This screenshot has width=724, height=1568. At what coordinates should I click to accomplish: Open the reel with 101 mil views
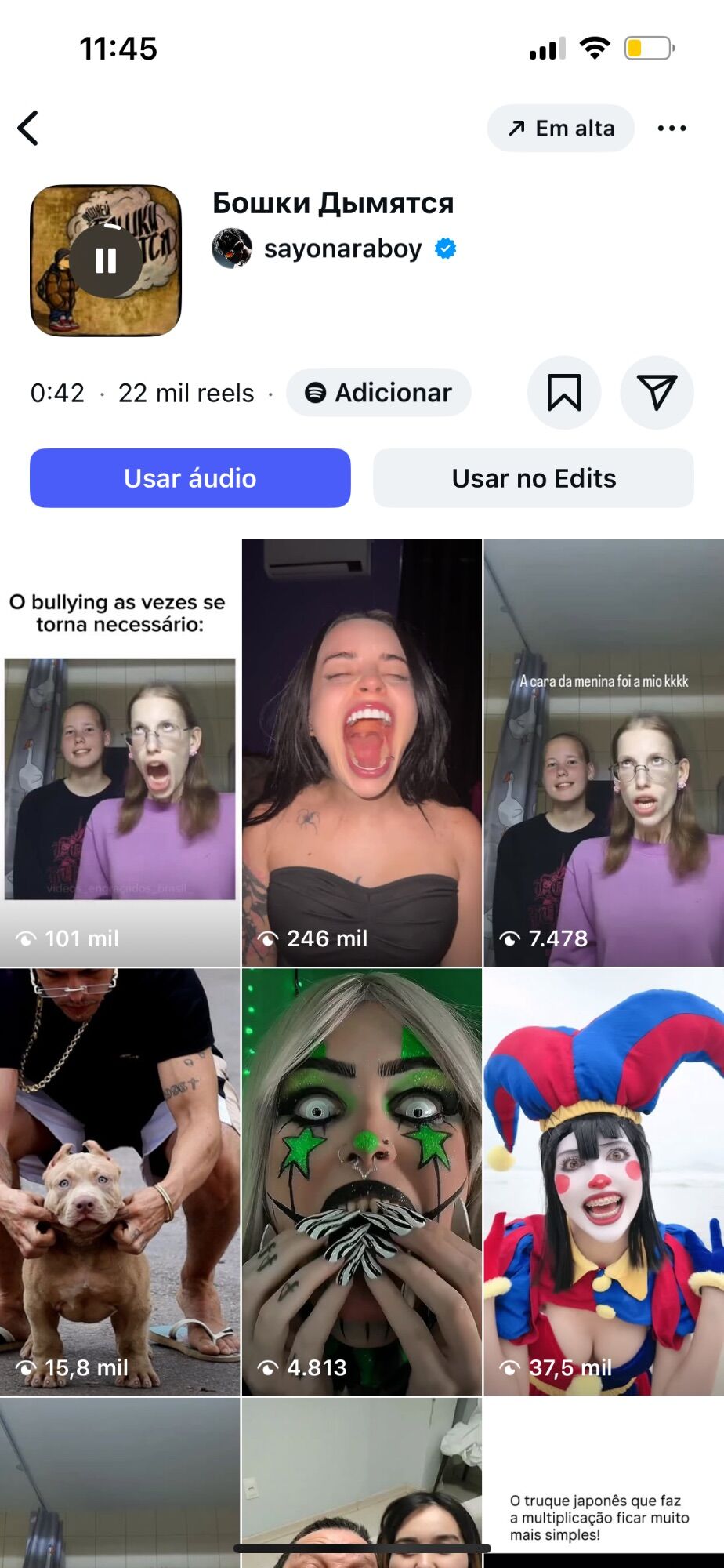point(120,753)
